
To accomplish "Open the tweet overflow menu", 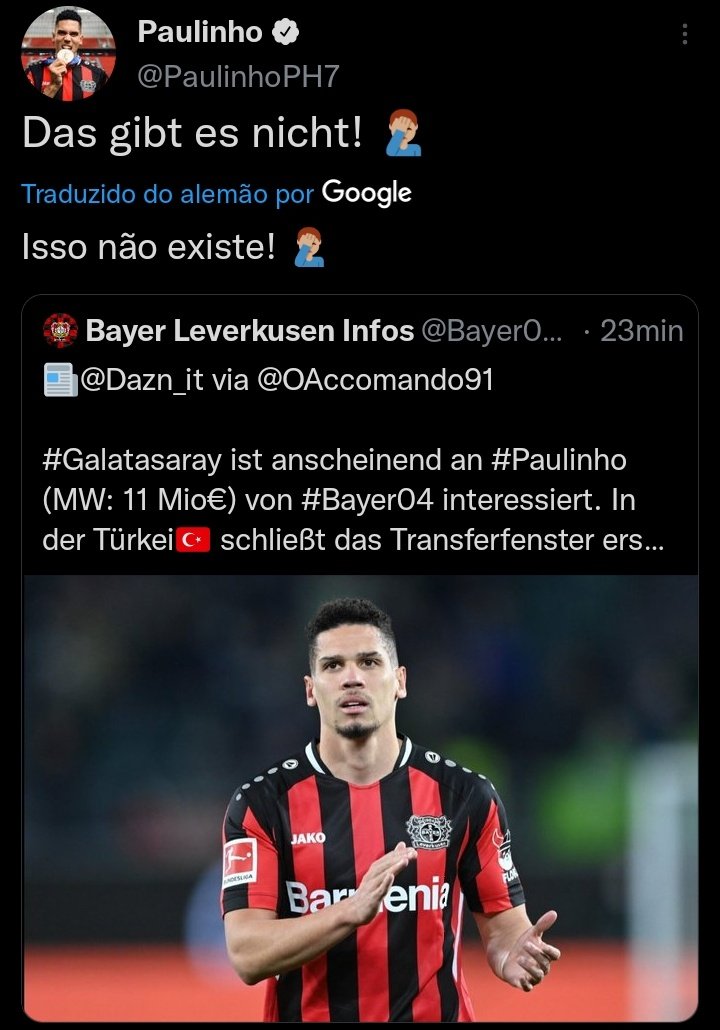I will pos(685,34).
